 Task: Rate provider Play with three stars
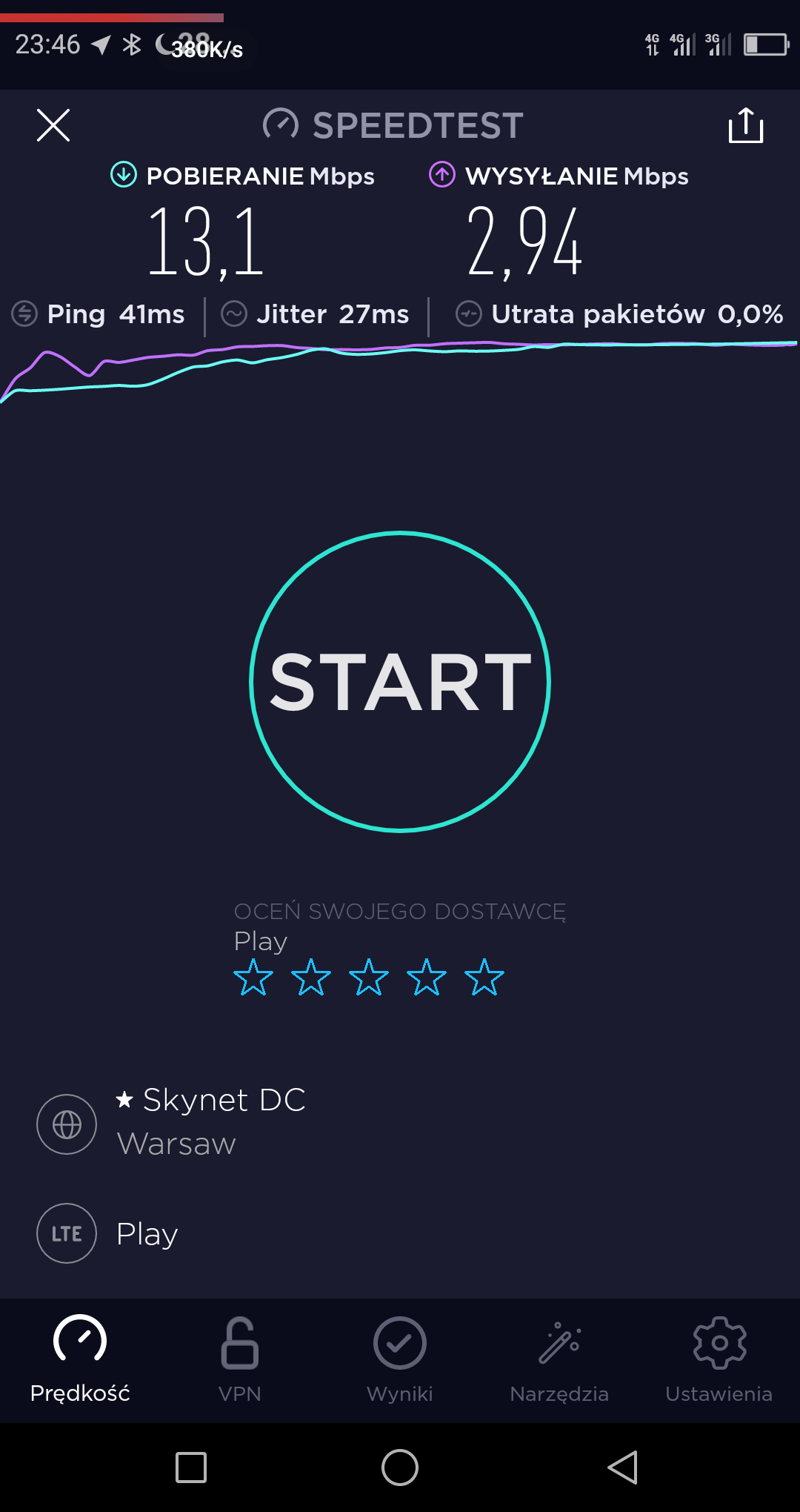point(369,978)
